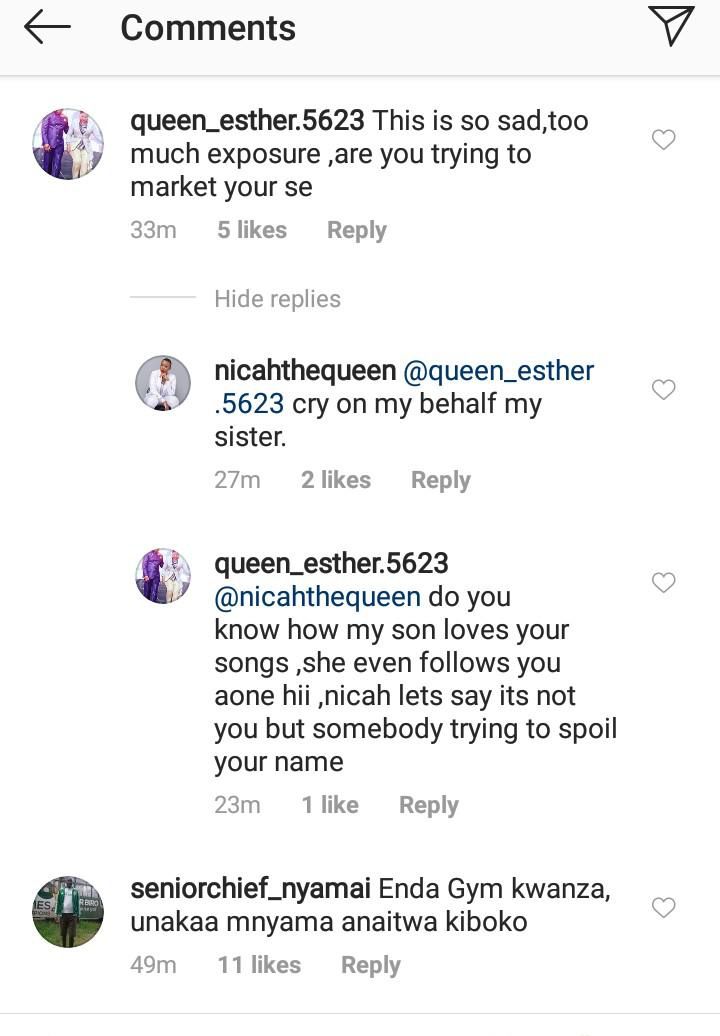Tap the heart on nicahthequeen's reply
Screen dimensions: 720x1036
click(x=663, y=390)
